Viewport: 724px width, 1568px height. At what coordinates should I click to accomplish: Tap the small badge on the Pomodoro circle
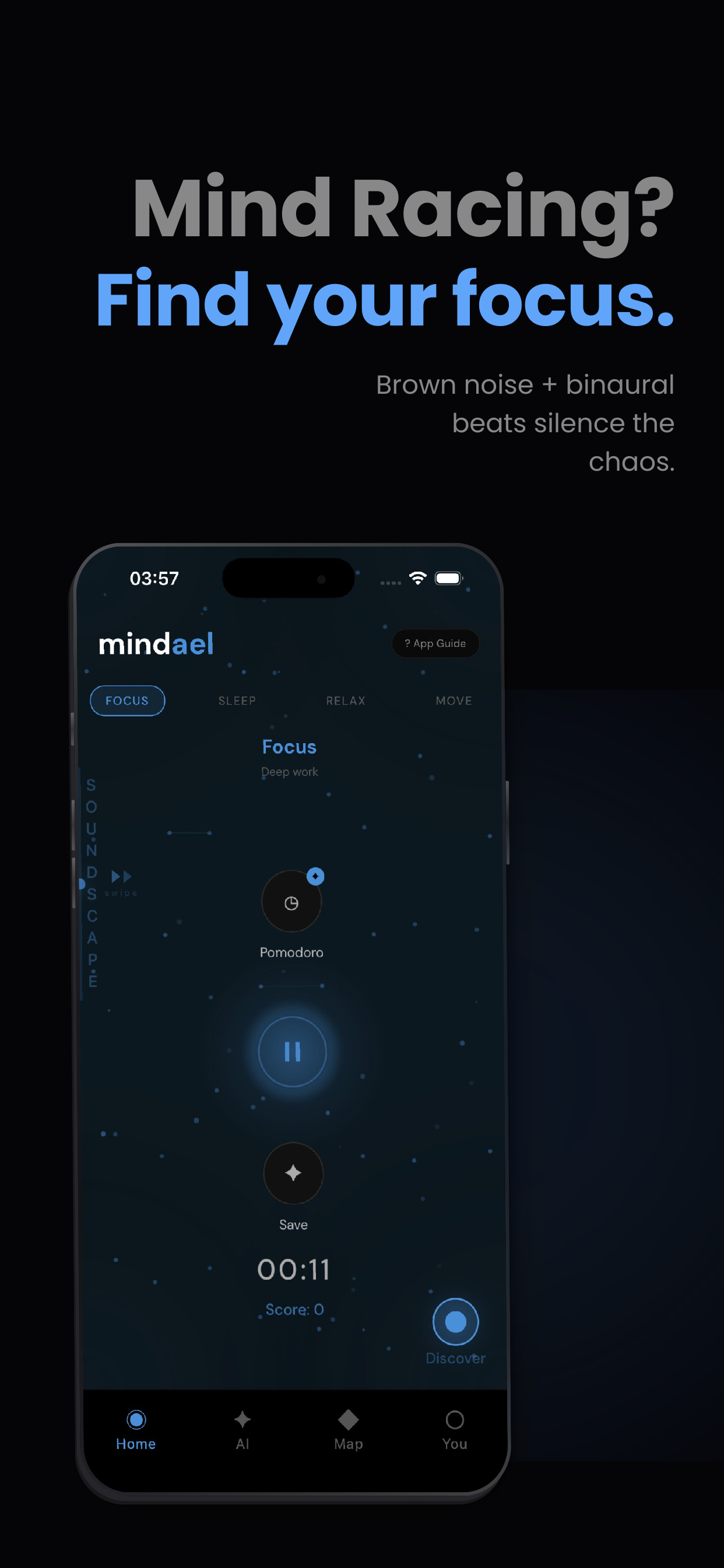316,876
